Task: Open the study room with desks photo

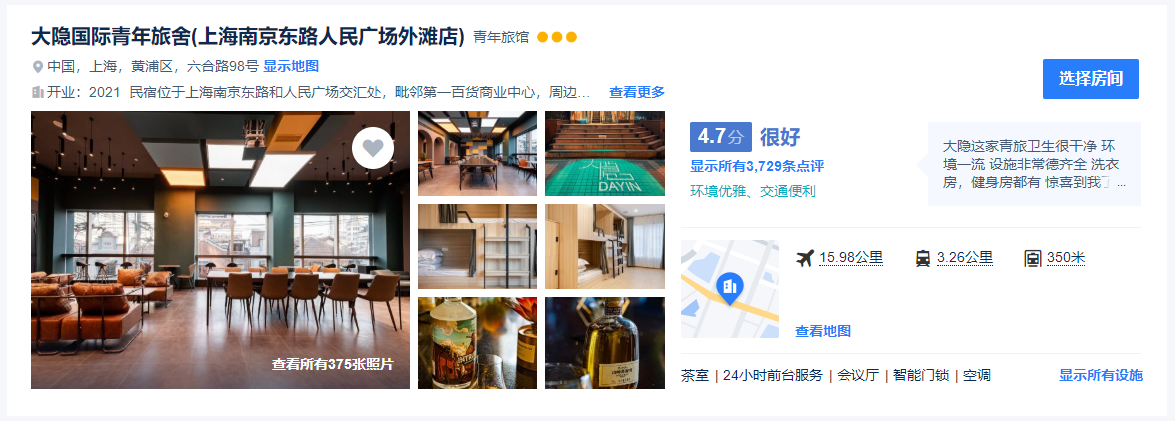Action: coord(477,153)
